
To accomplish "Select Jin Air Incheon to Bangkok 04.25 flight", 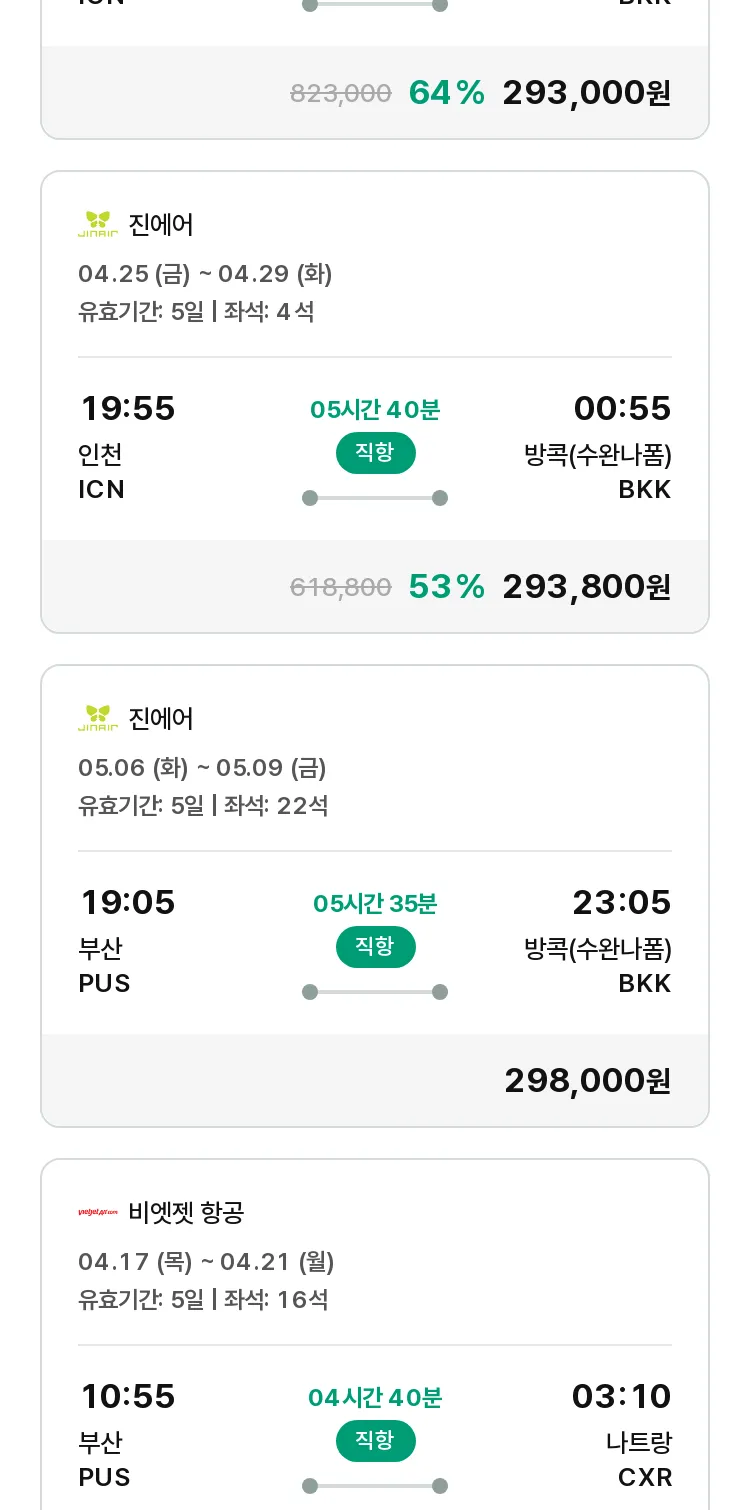I will pos(375,402).
